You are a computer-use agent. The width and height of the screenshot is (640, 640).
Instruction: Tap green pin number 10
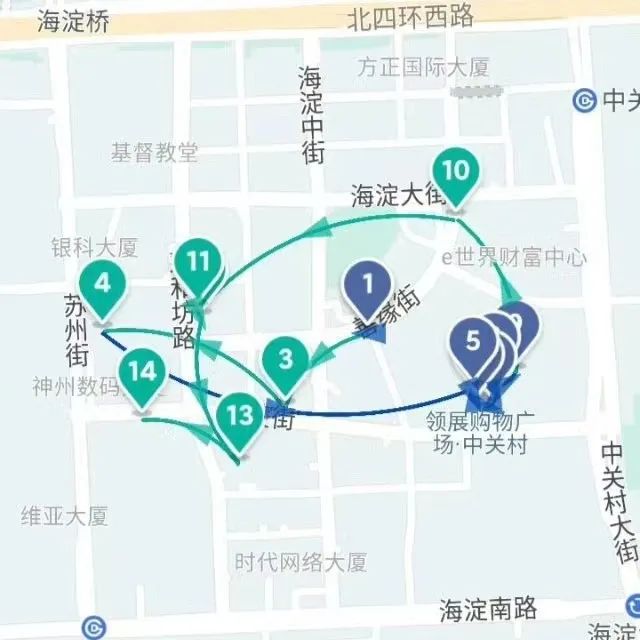pyautogui.click(x=455, y=170)
